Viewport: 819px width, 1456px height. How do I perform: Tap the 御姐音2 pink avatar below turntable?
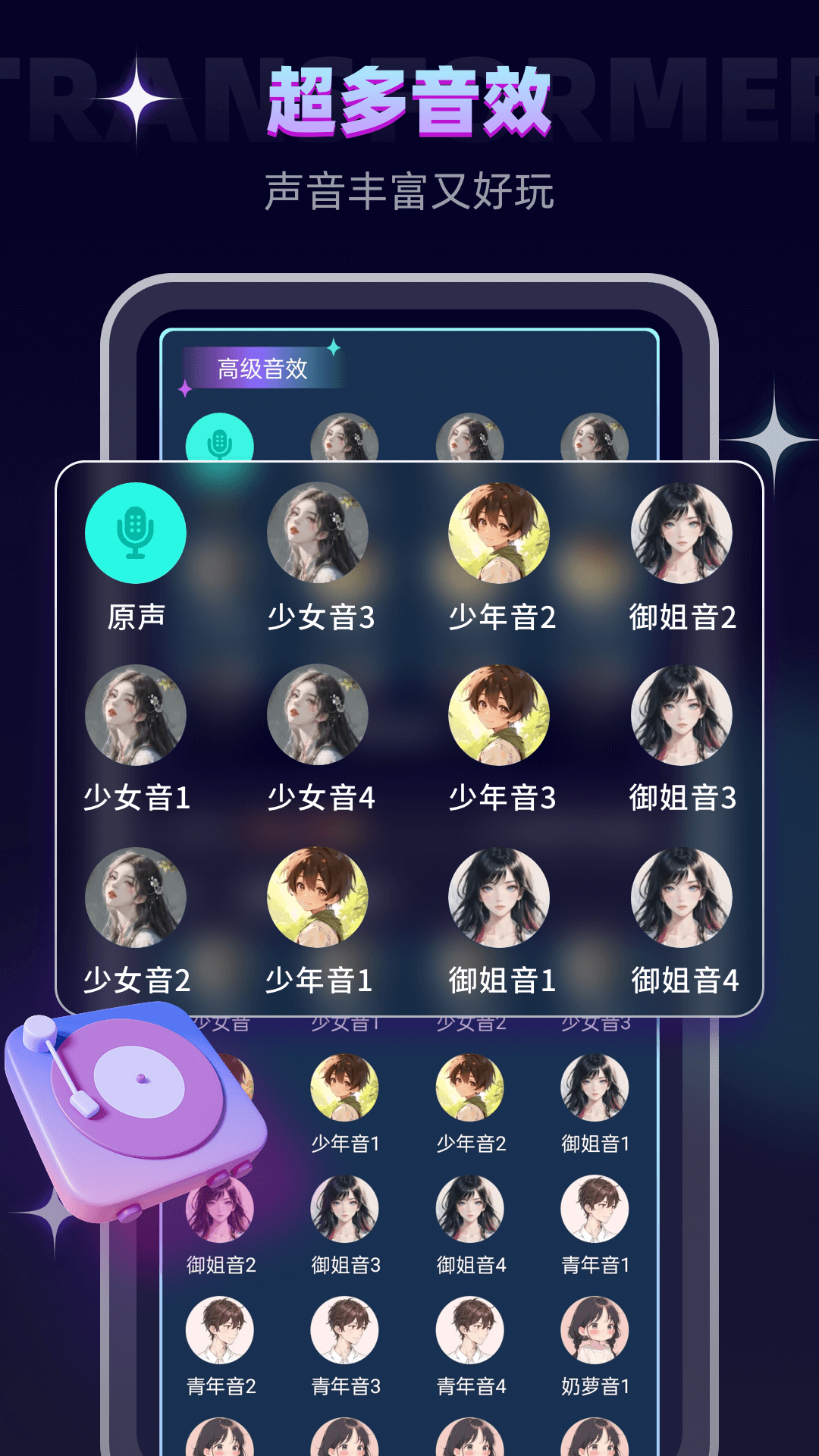220,1212
